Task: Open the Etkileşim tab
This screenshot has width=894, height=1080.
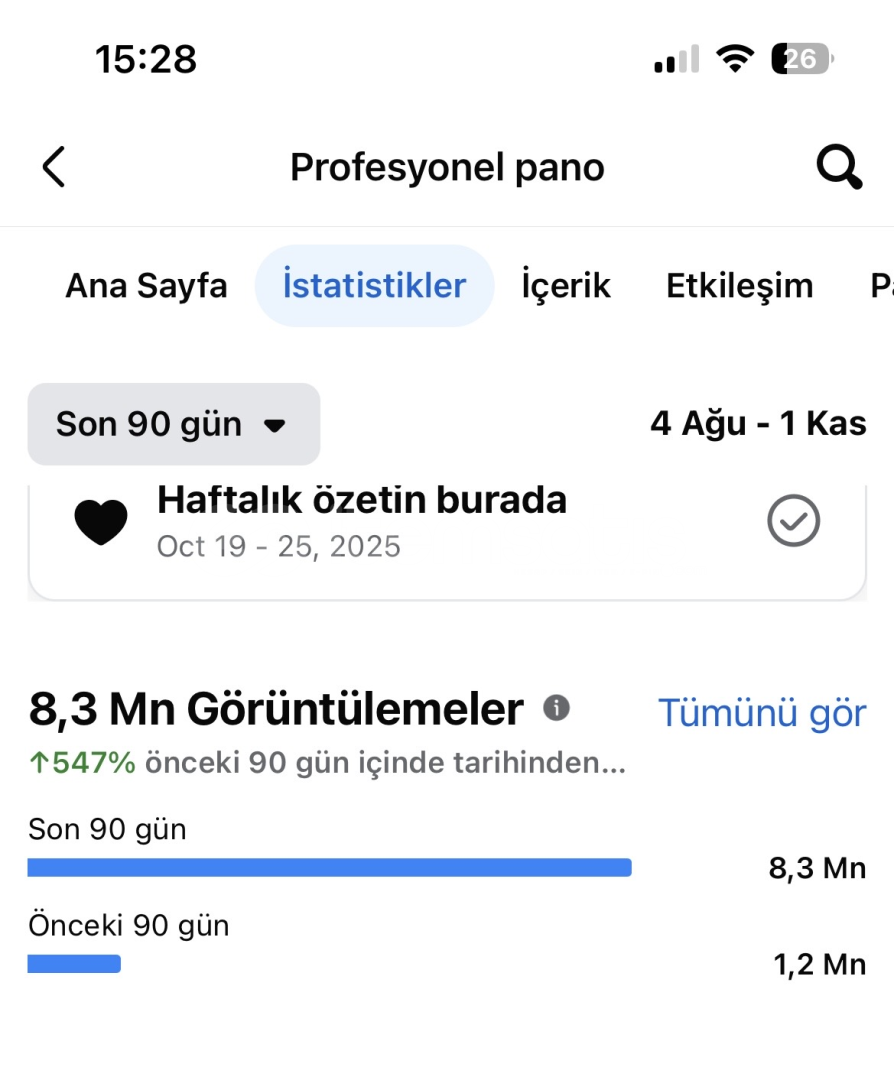Action: 739,286
